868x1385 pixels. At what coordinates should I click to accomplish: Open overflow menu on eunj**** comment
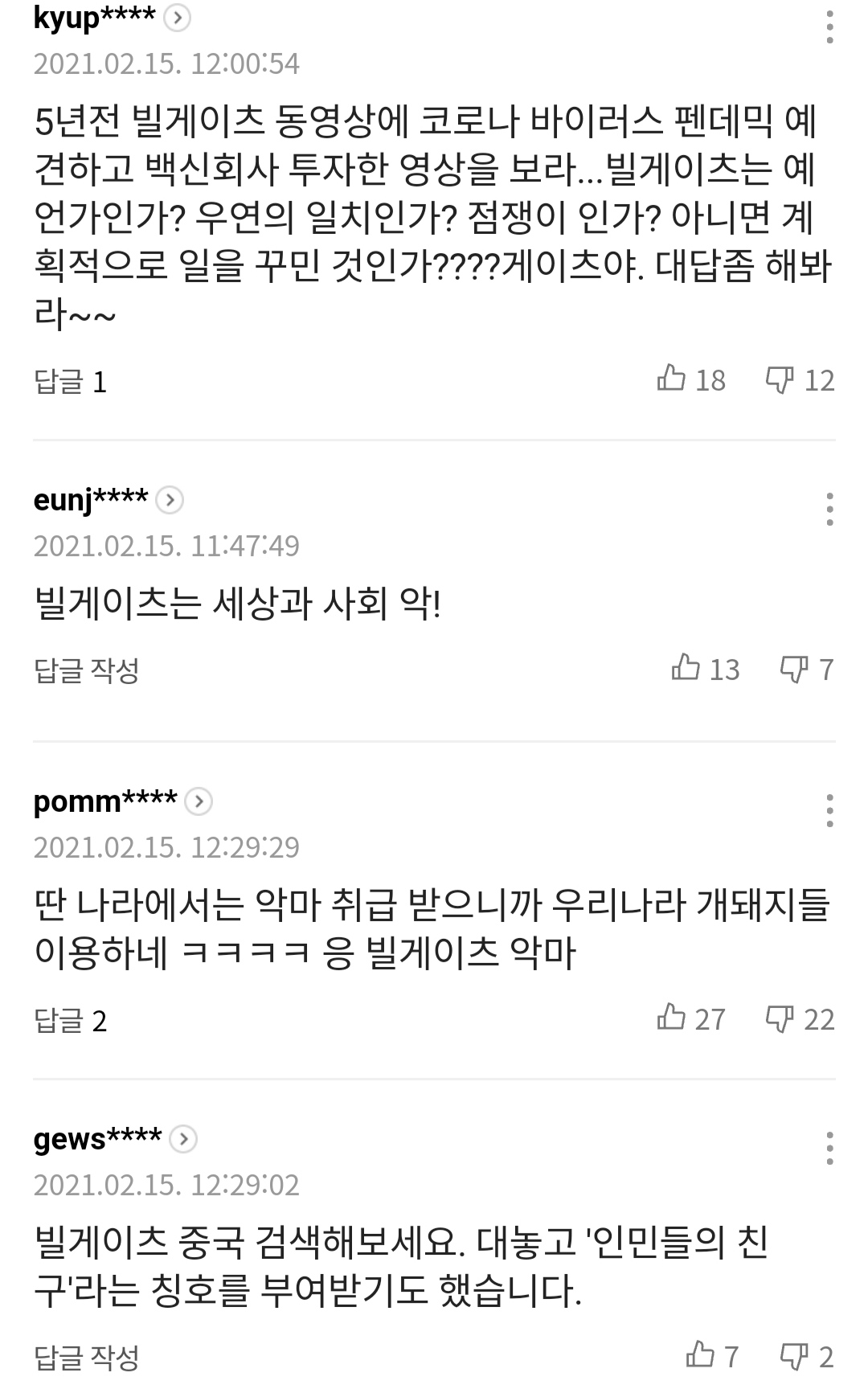[x=829, y=510]
